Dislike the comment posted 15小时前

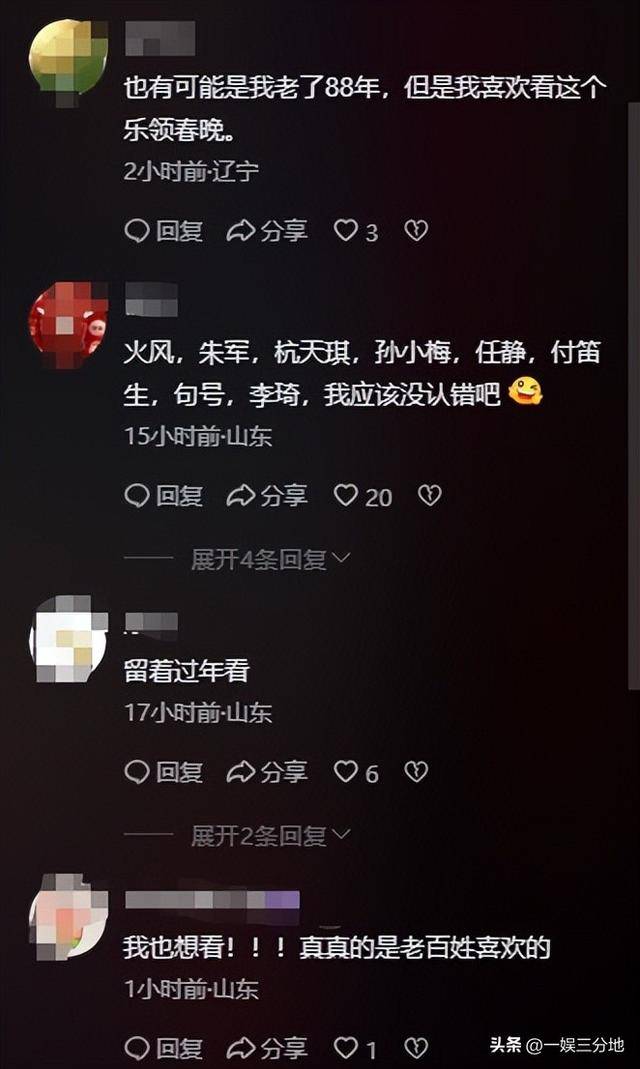pos(429,495)
